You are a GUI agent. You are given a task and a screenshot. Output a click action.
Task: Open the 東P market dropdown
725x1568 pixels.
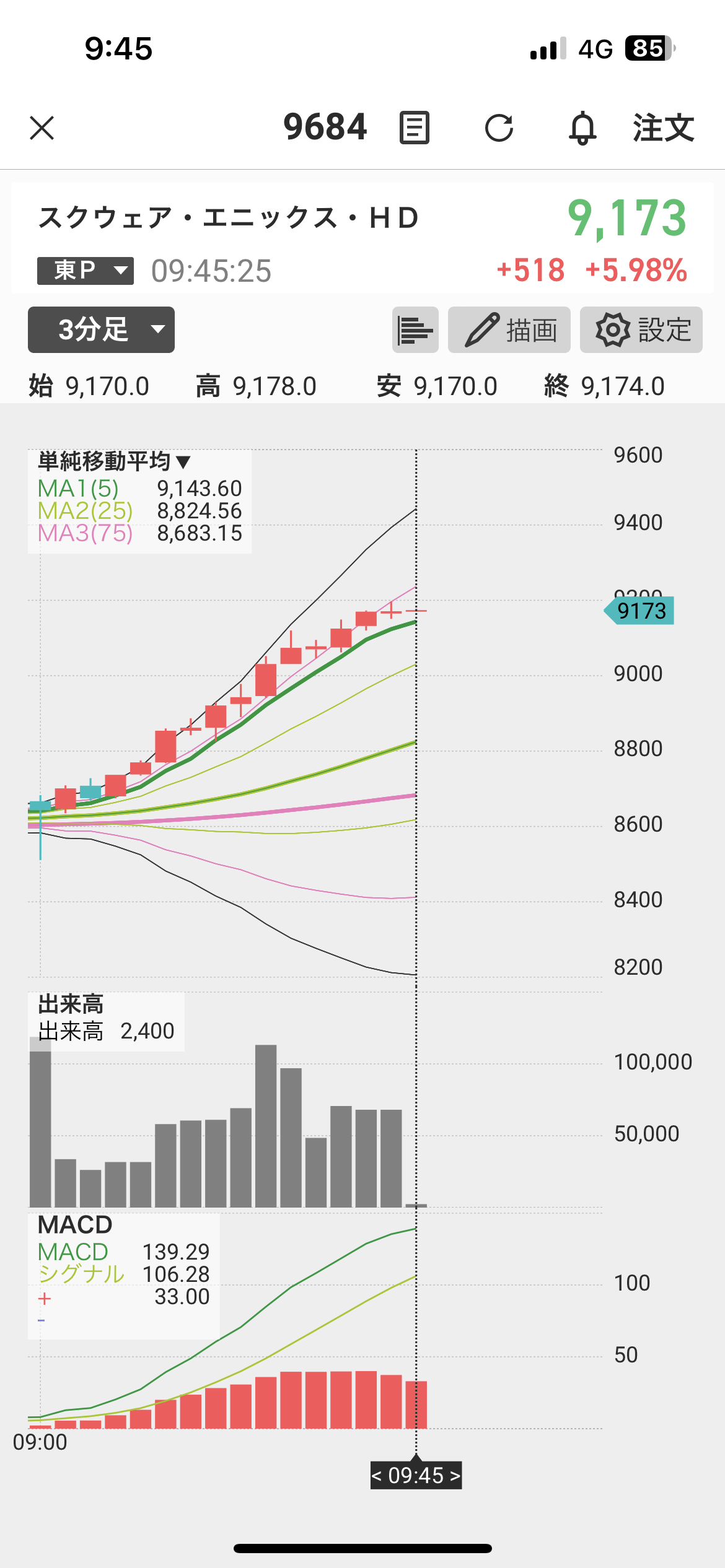coord(86,271)
